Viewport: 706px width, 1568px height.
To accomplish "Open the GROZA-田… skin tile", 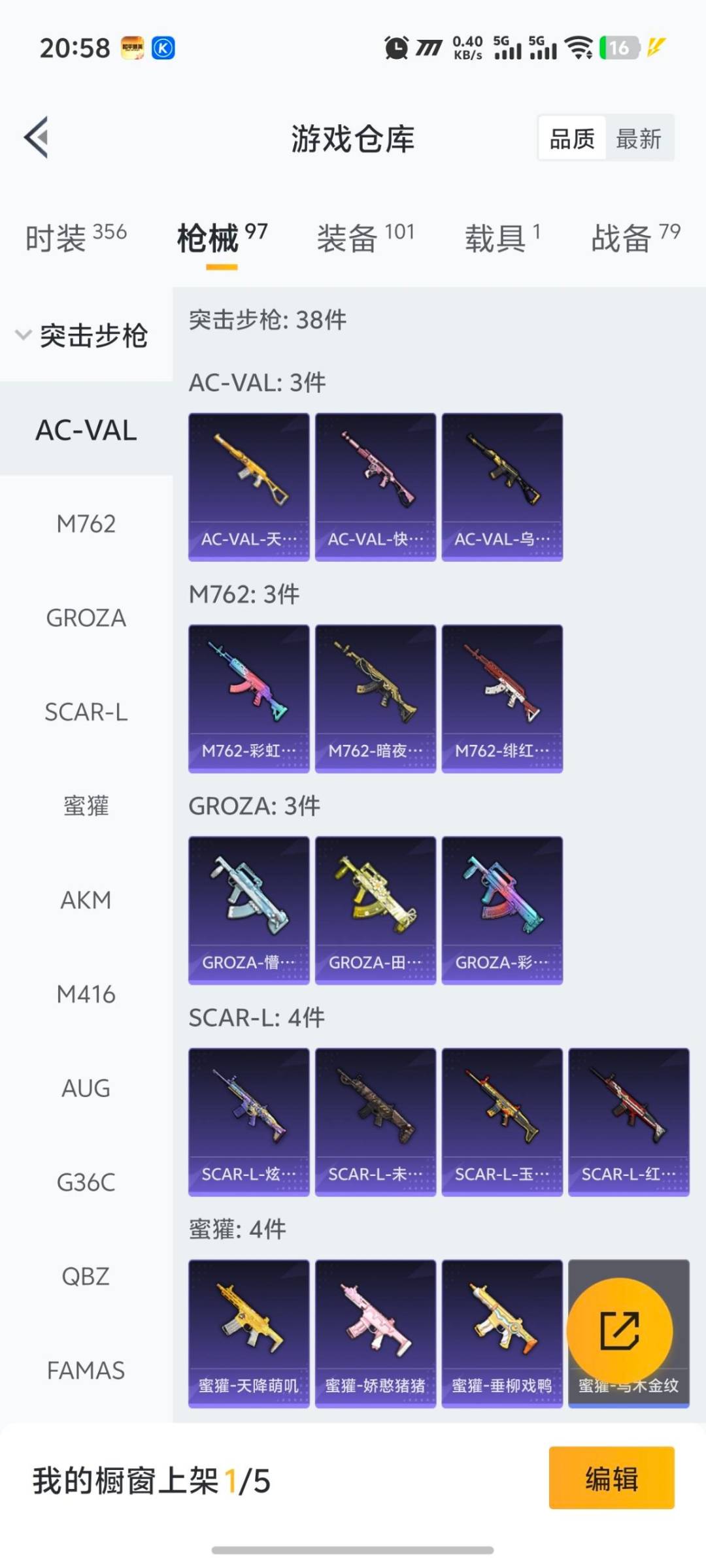I will coord(375,910).
